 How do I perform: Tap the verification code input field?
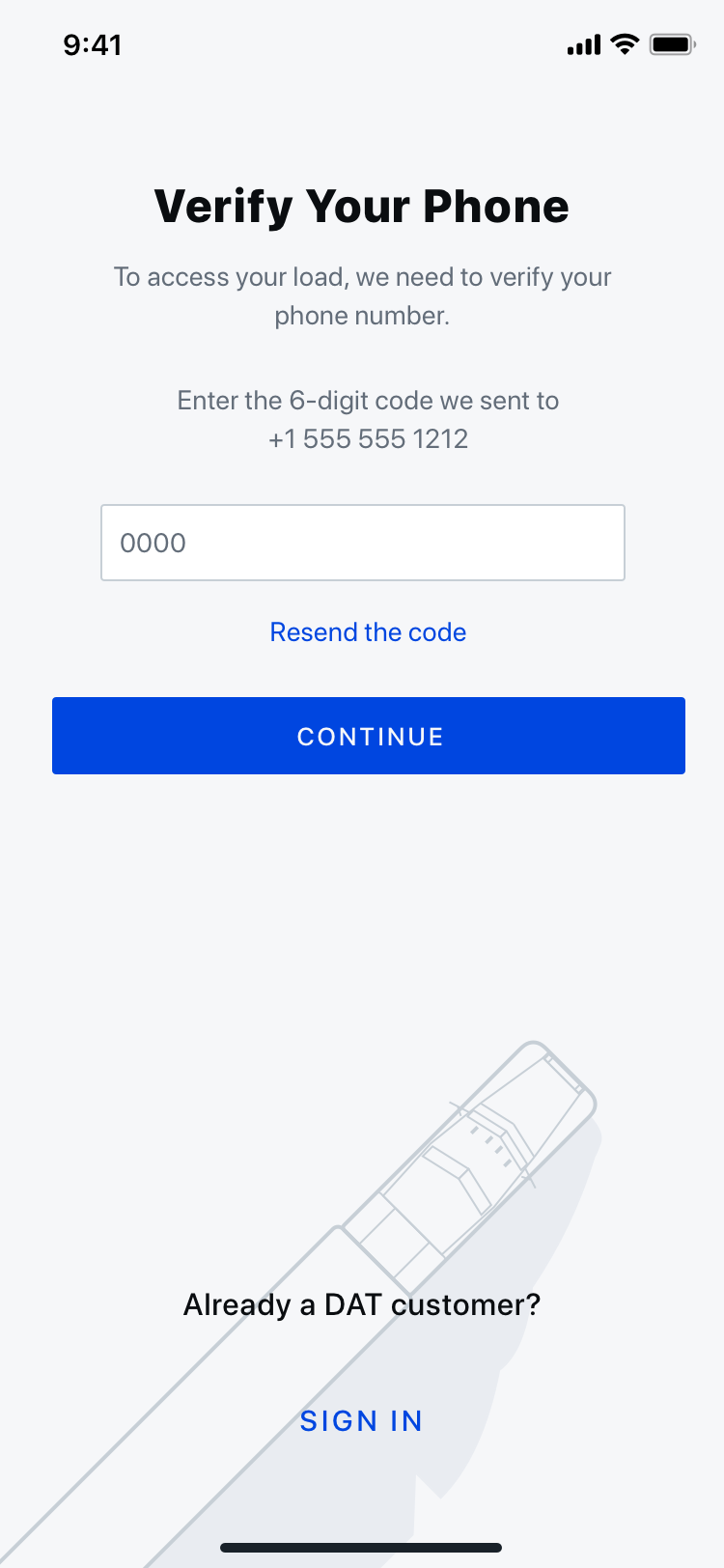[x=362, y=543]
